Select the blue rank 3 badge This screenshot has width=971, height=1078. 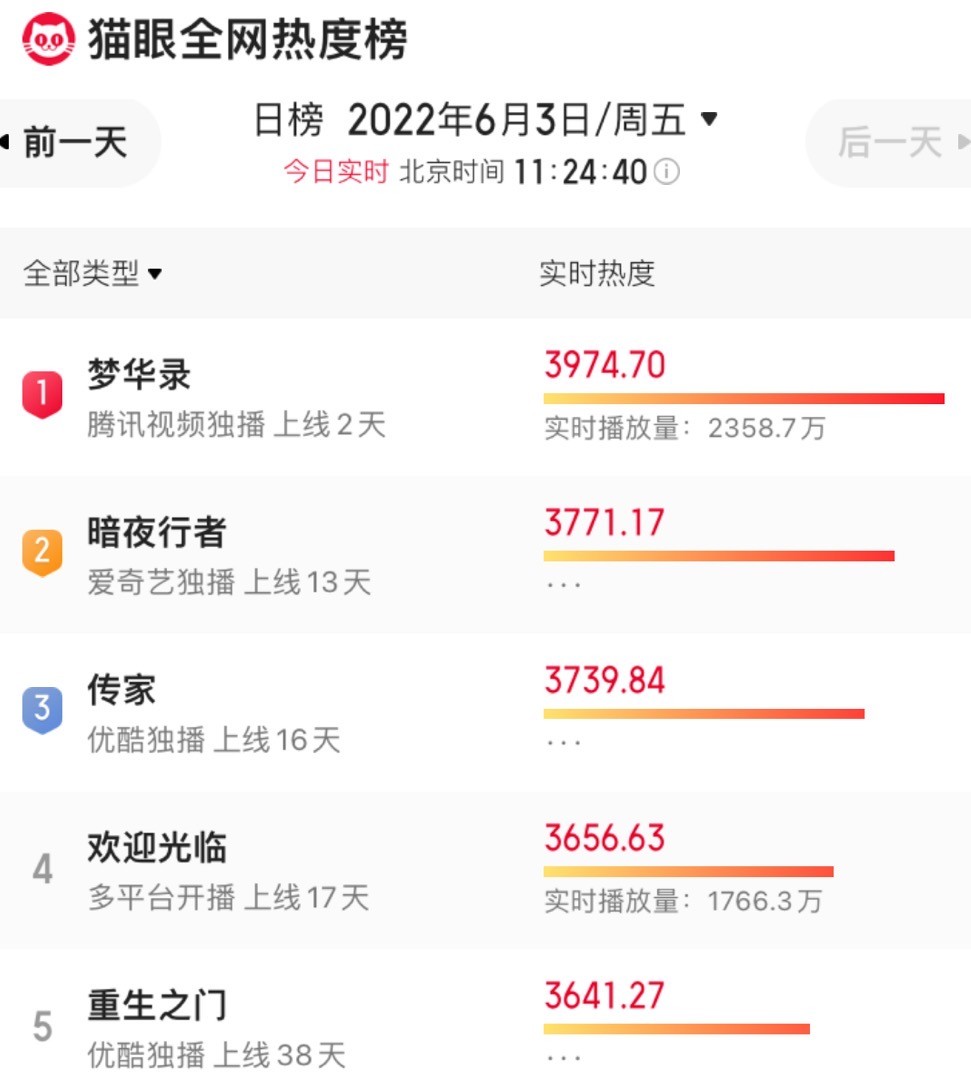click(42, 706)
